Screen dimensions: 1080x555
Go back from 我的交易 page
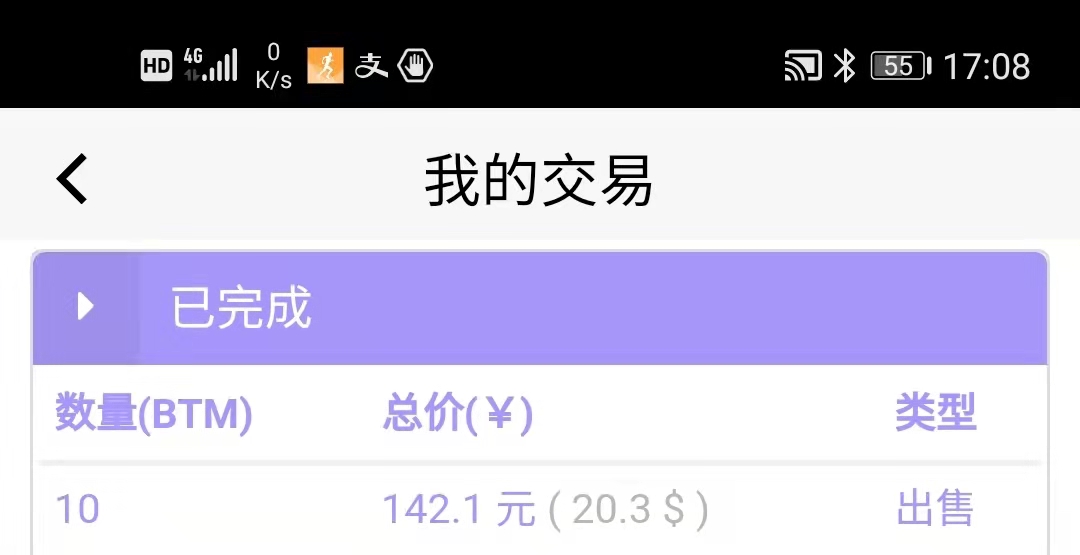click(73, 180)
